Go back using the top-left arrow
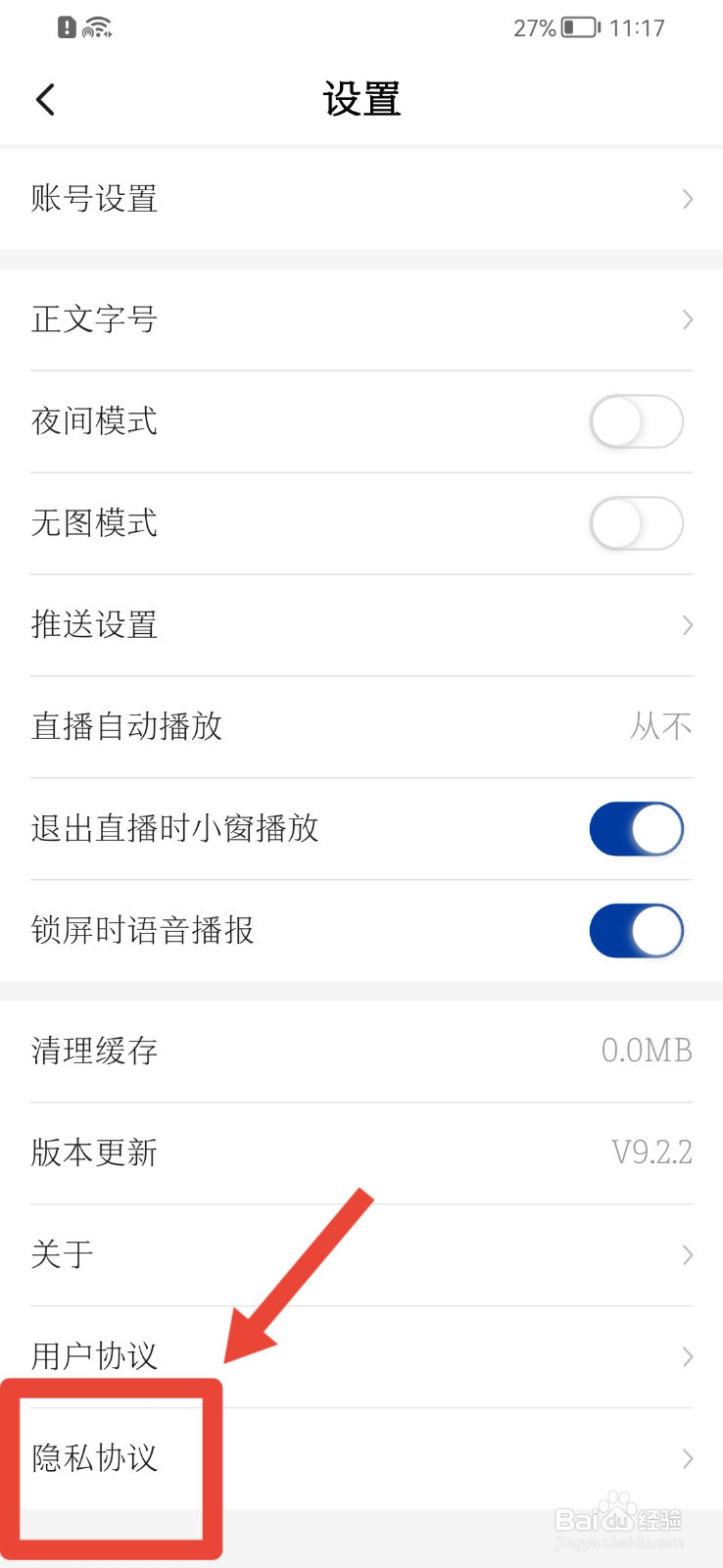 [x=45, y=99]
